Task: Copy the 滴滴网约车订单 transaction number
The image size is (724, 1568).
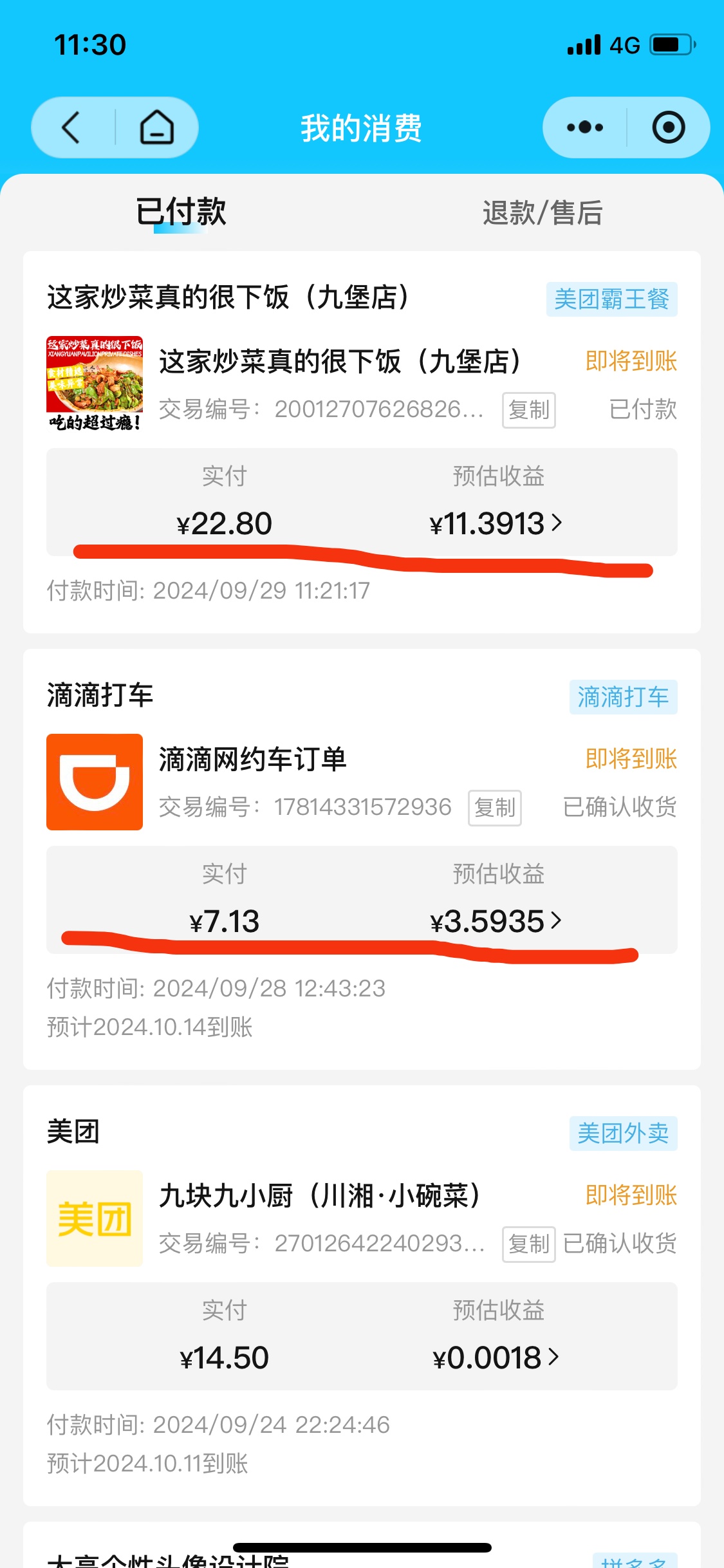Action: click(x=495, y=808)
